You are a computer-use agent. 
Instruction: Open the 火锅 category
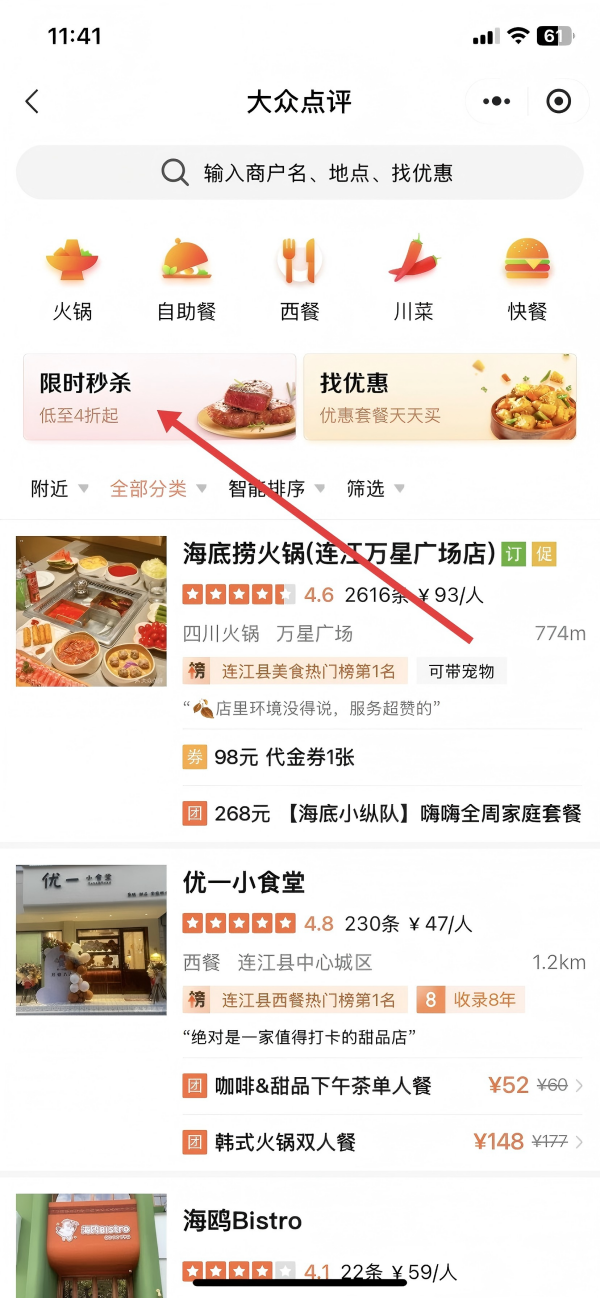point(72,280)
